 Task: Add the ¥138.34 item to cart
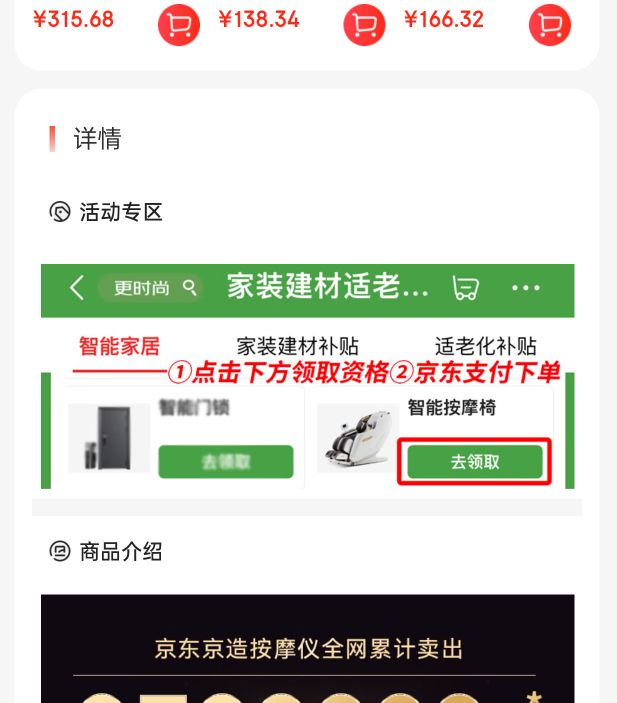point(364,25)
